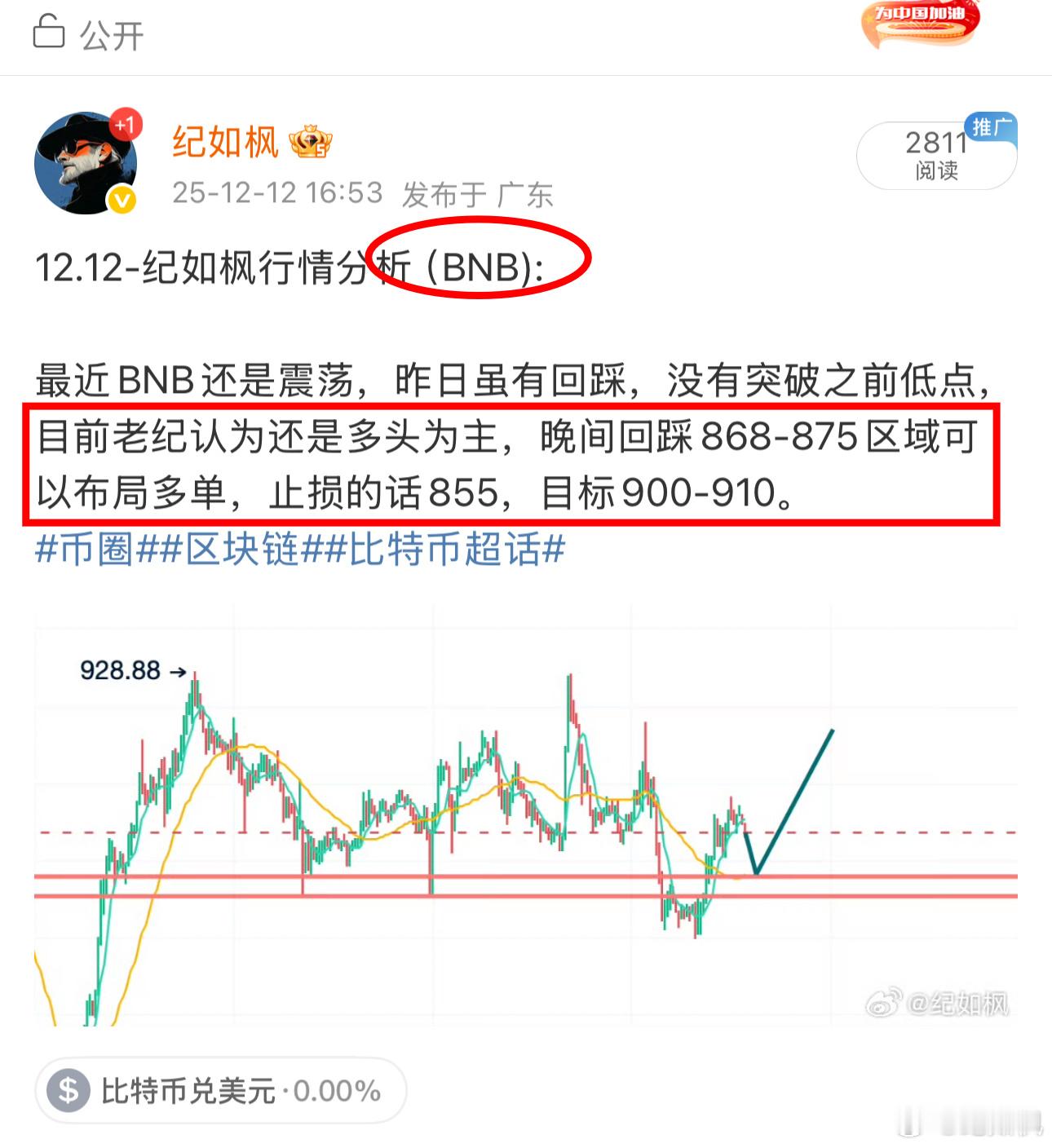This screenshot has height=1148, width=1052.
Task: Click the +1 follow badge on avatar
Action: (x=124, y=124)
